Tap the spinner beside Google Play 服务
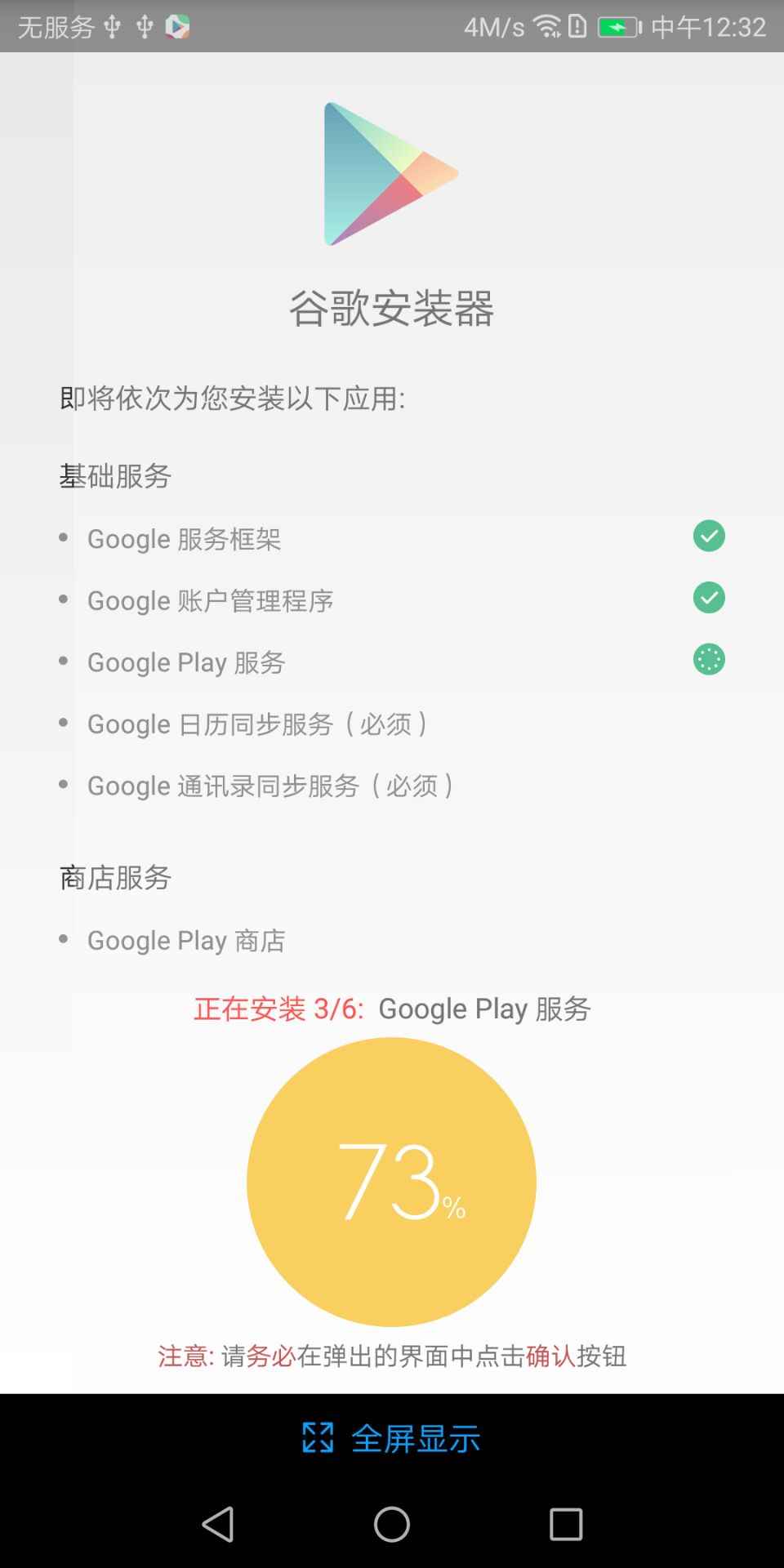 708,659
